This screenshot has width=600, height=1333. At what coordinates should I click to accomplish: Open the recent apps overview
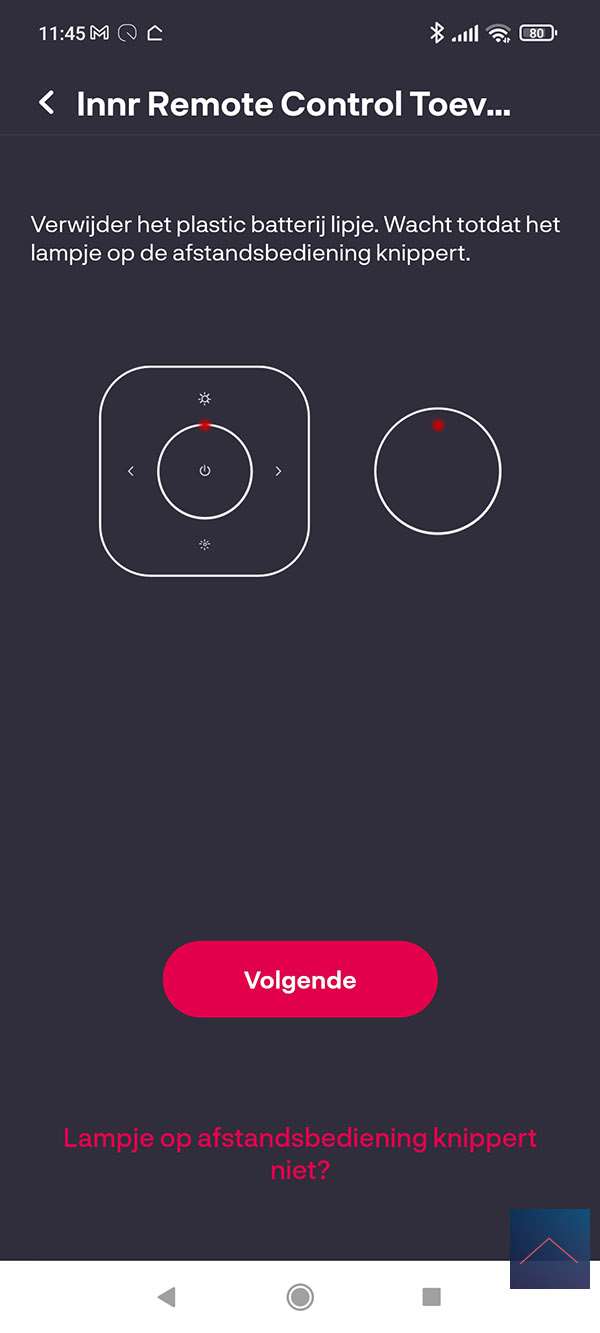click(432, 1297)
